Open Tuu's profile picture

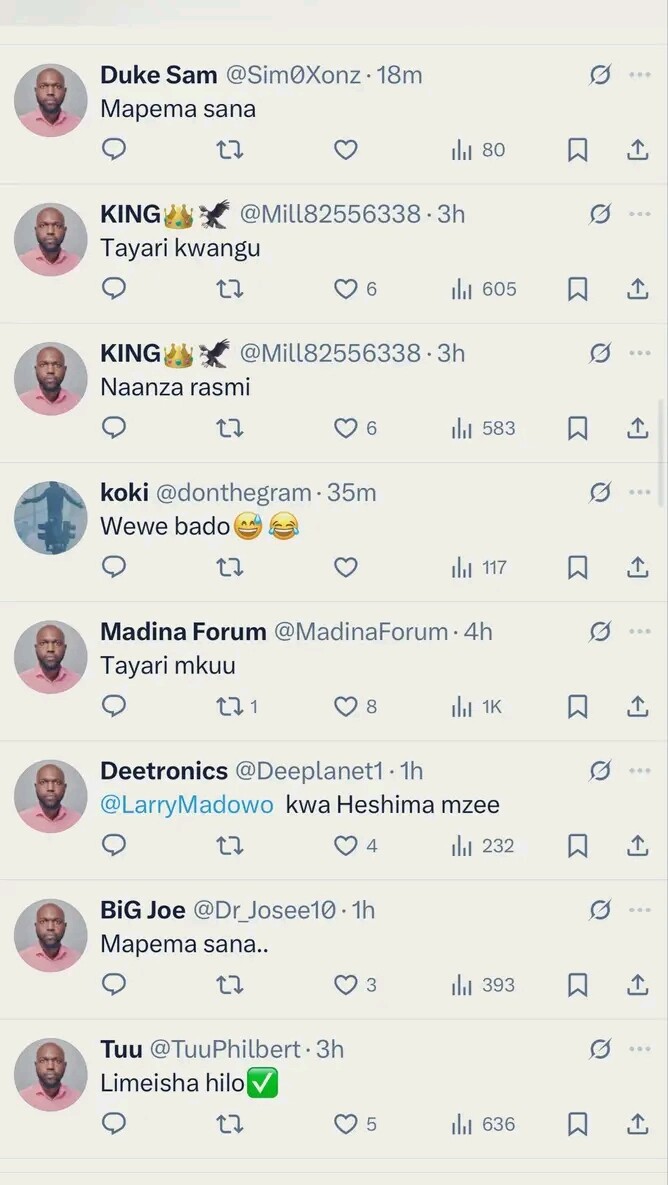(51, 1074)
